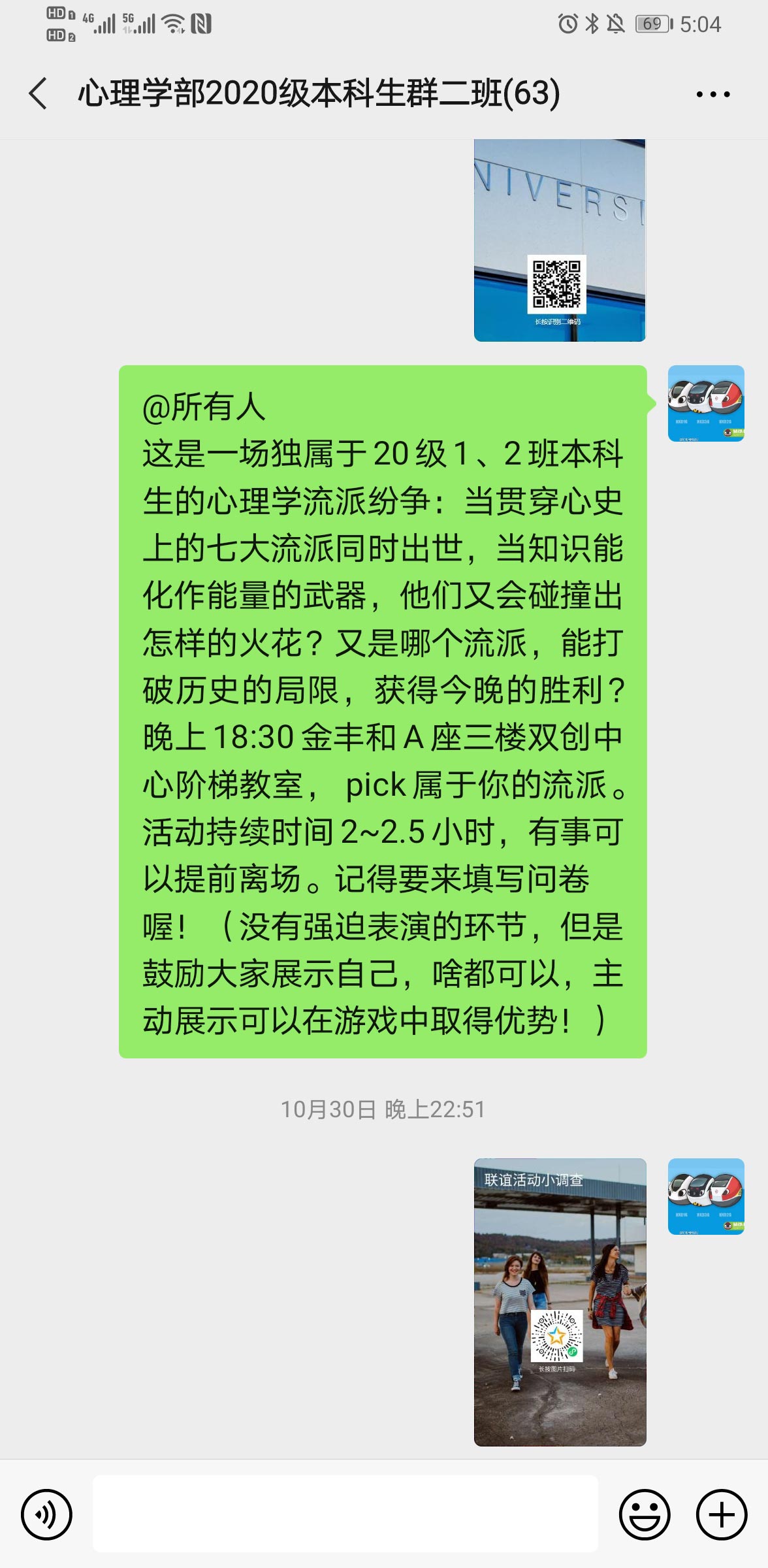The image size is (768, 1568).
Task: Tap the back arrow to exit the chat
Action: point(37,91)
